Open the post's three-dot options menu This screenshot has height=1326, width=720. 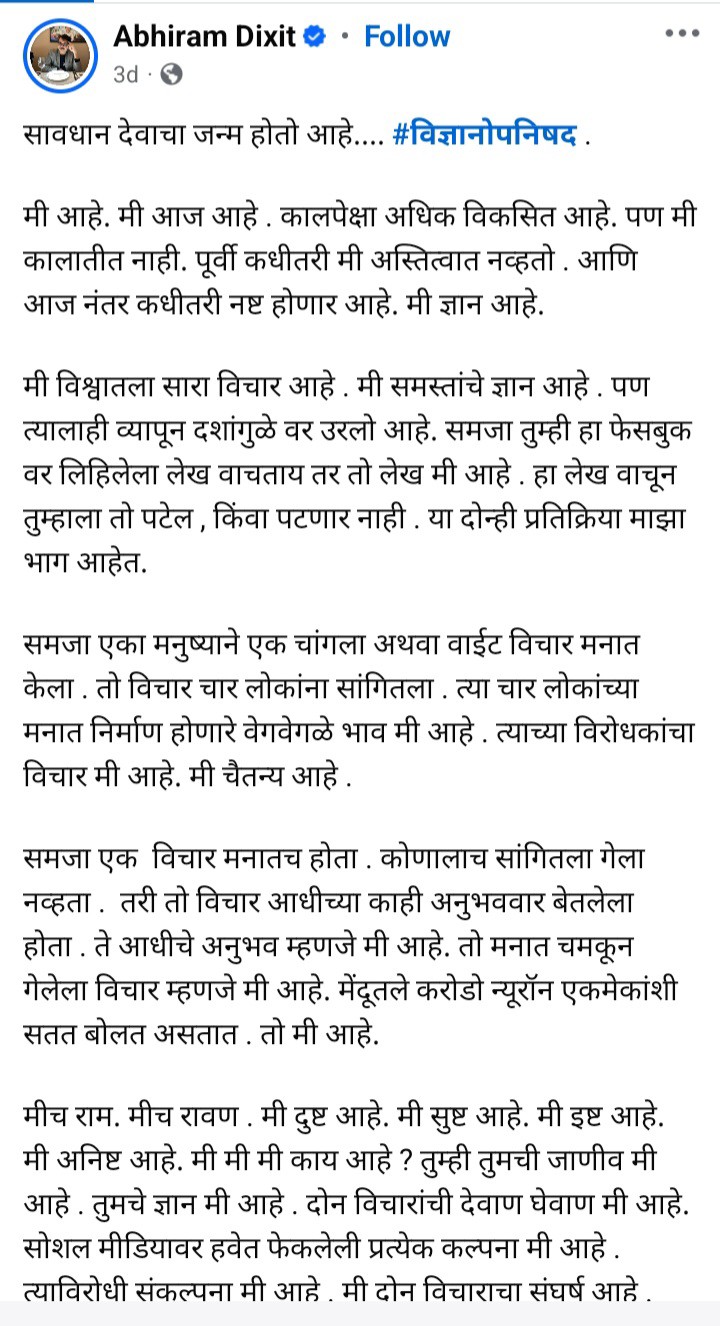tap(682, 32)
